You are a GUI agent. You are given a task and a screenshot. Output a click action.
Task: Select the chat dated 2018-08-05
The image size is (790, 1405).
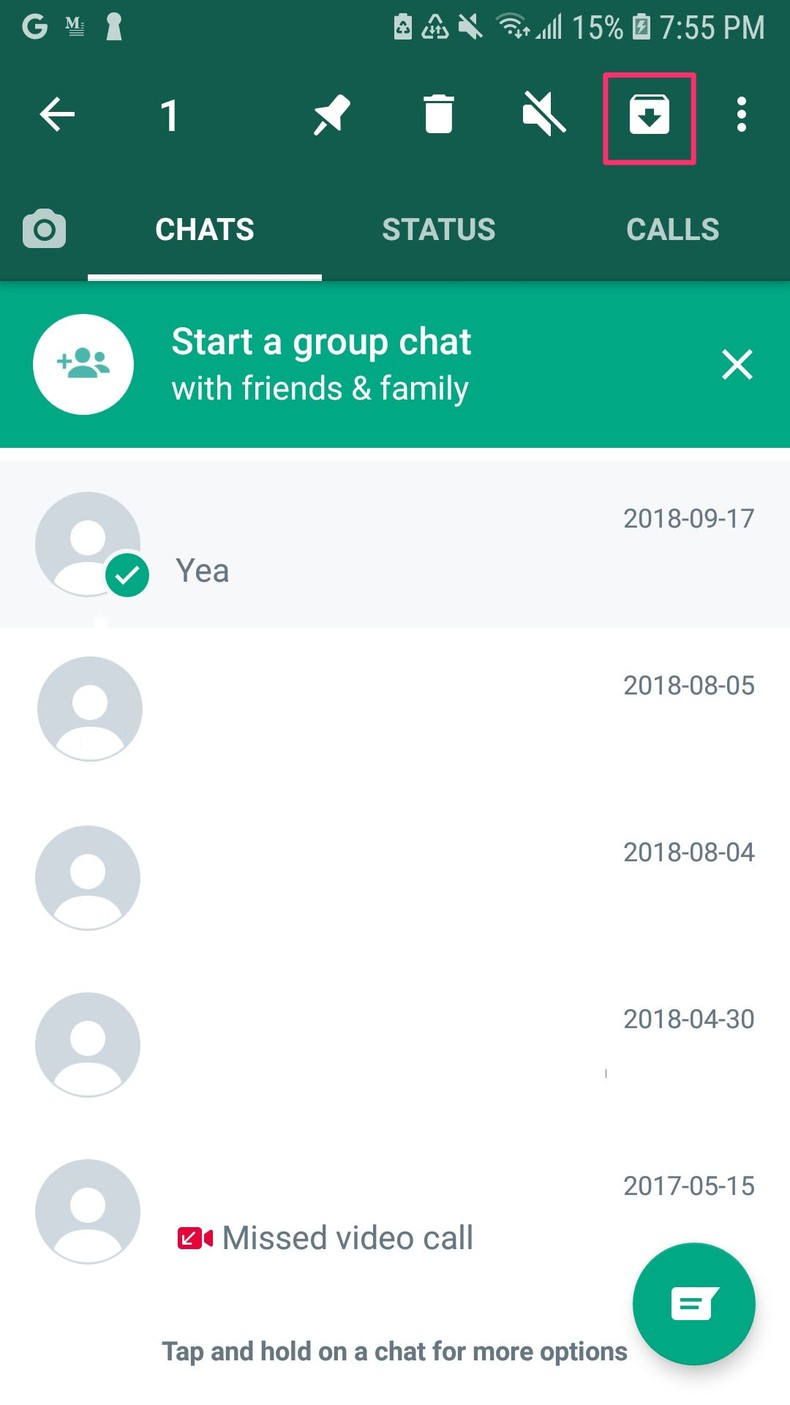point(395,710)
